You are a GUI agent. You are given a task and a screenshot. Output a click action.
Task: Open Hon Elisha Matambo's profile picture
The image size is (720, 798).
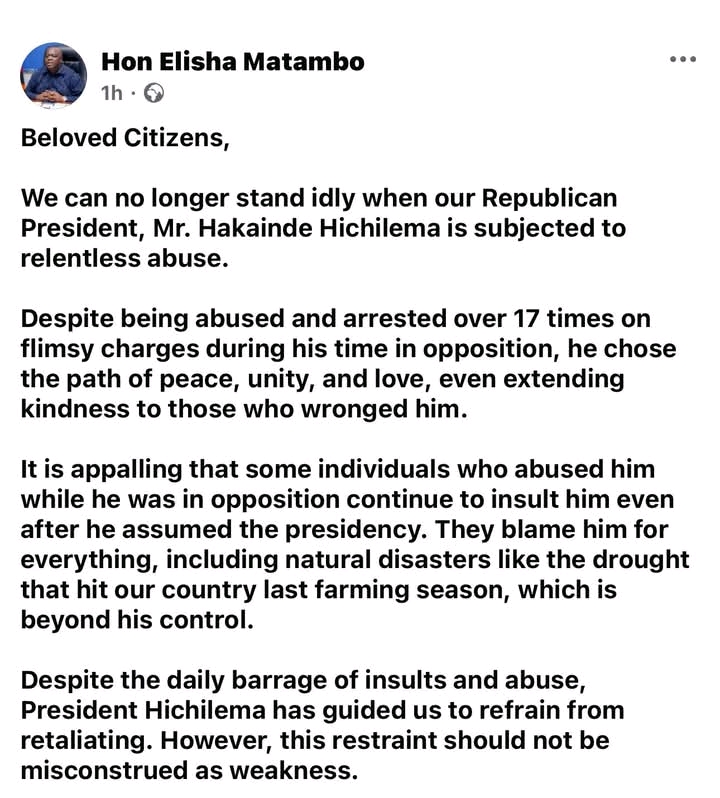click(x=54, y=75)
